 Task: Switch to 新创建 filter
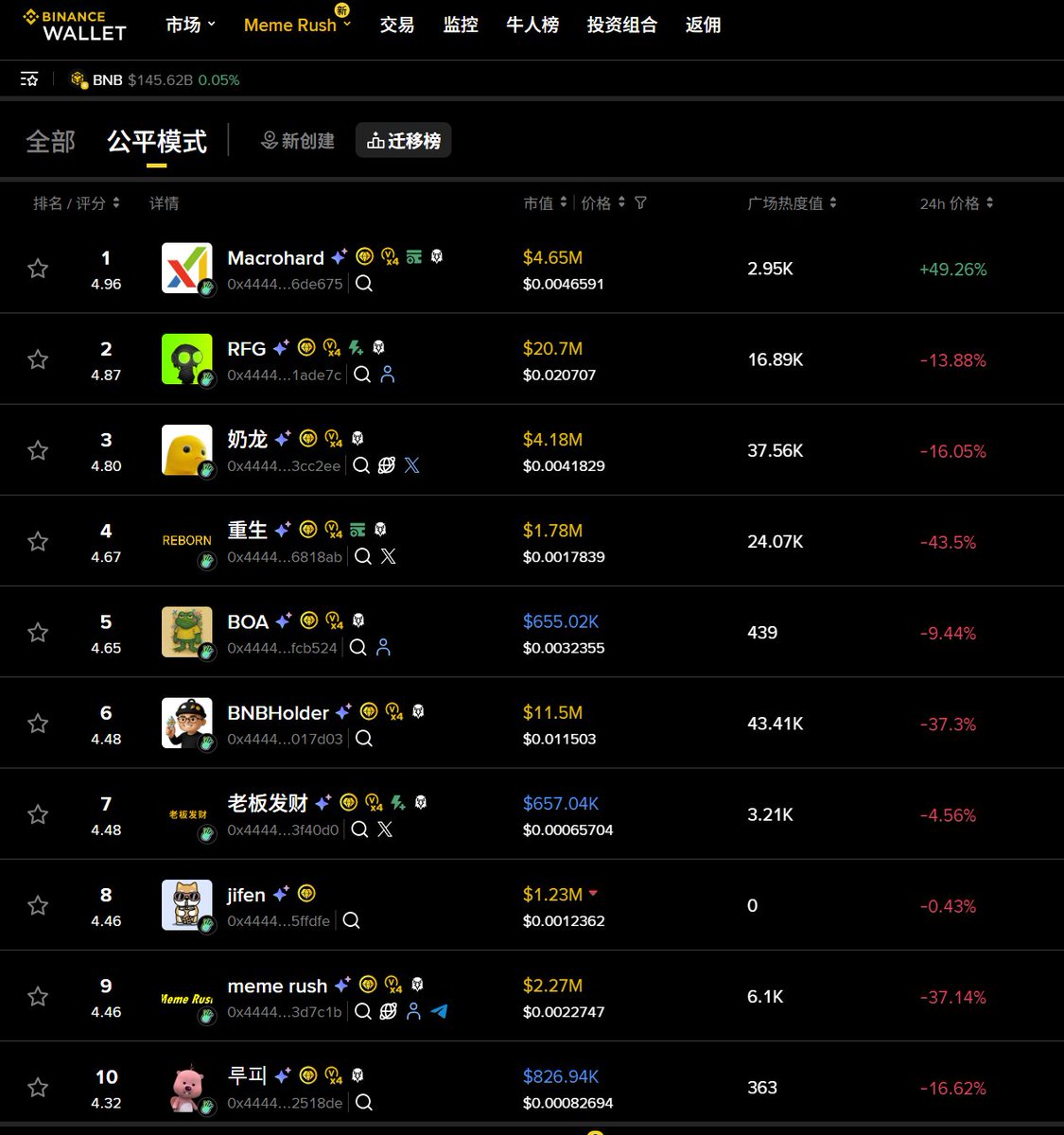298,141
